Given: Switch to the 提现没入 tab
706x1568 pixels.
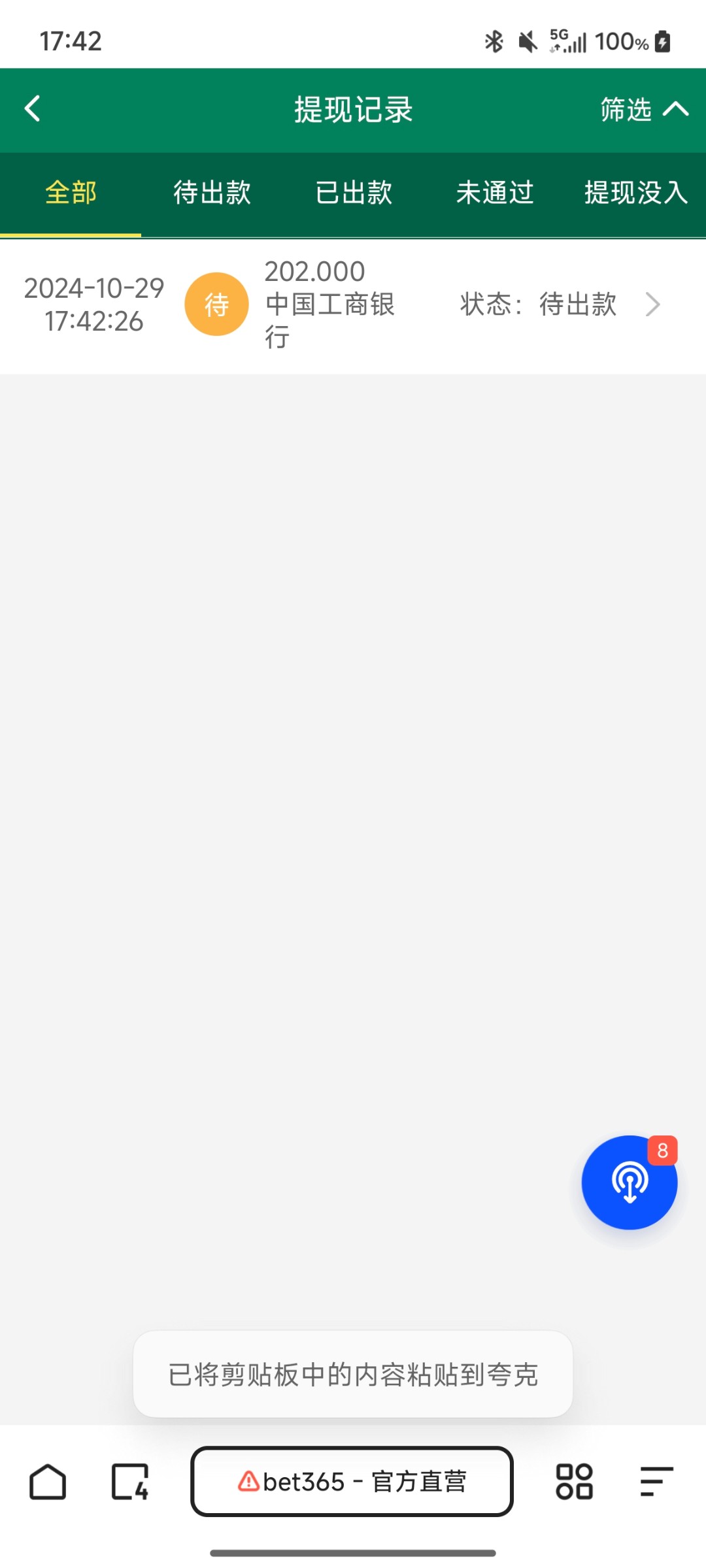Looking at the screenshot, I should [x=635, y=193].
